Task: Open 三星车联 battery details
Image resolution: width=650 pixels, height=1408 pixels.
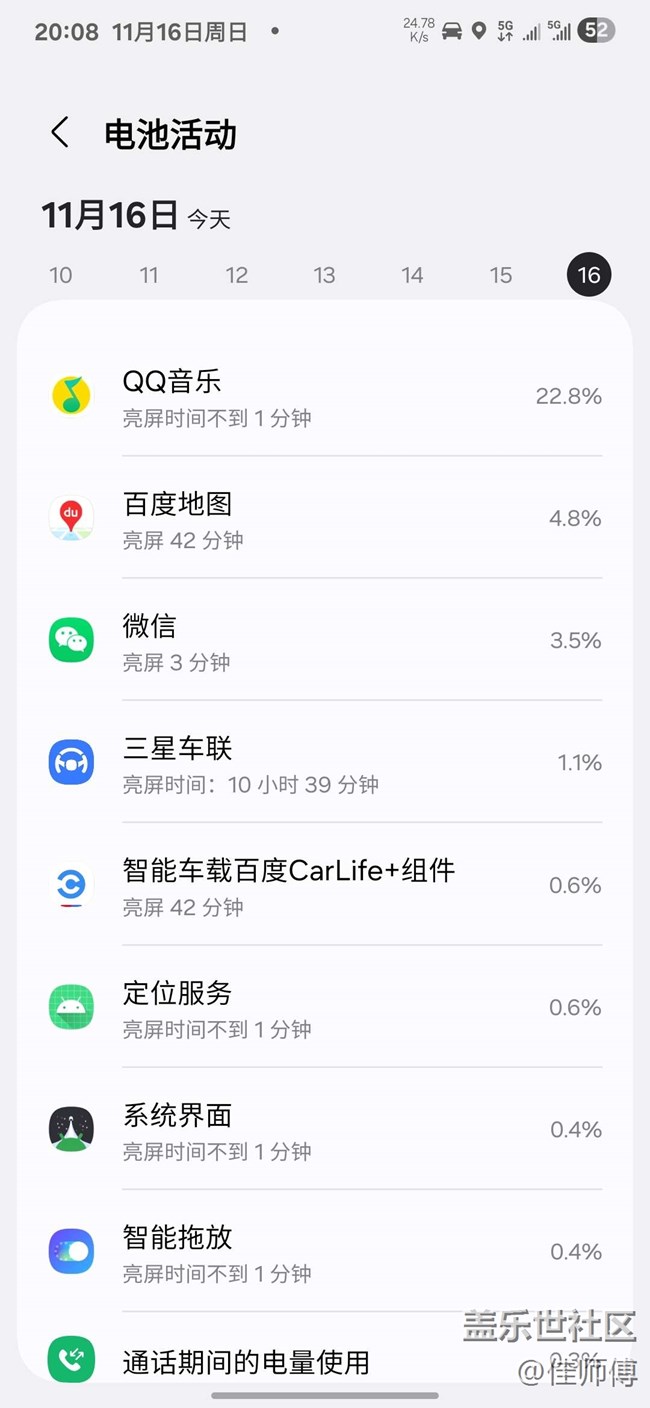Action: (x=325, y=763)
